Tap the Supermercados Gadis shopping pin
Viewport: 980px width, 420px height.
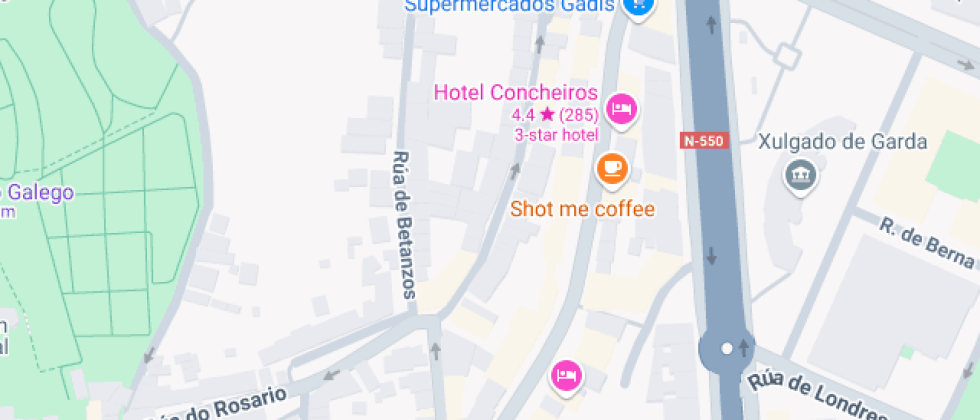click(x=637, y=8)
